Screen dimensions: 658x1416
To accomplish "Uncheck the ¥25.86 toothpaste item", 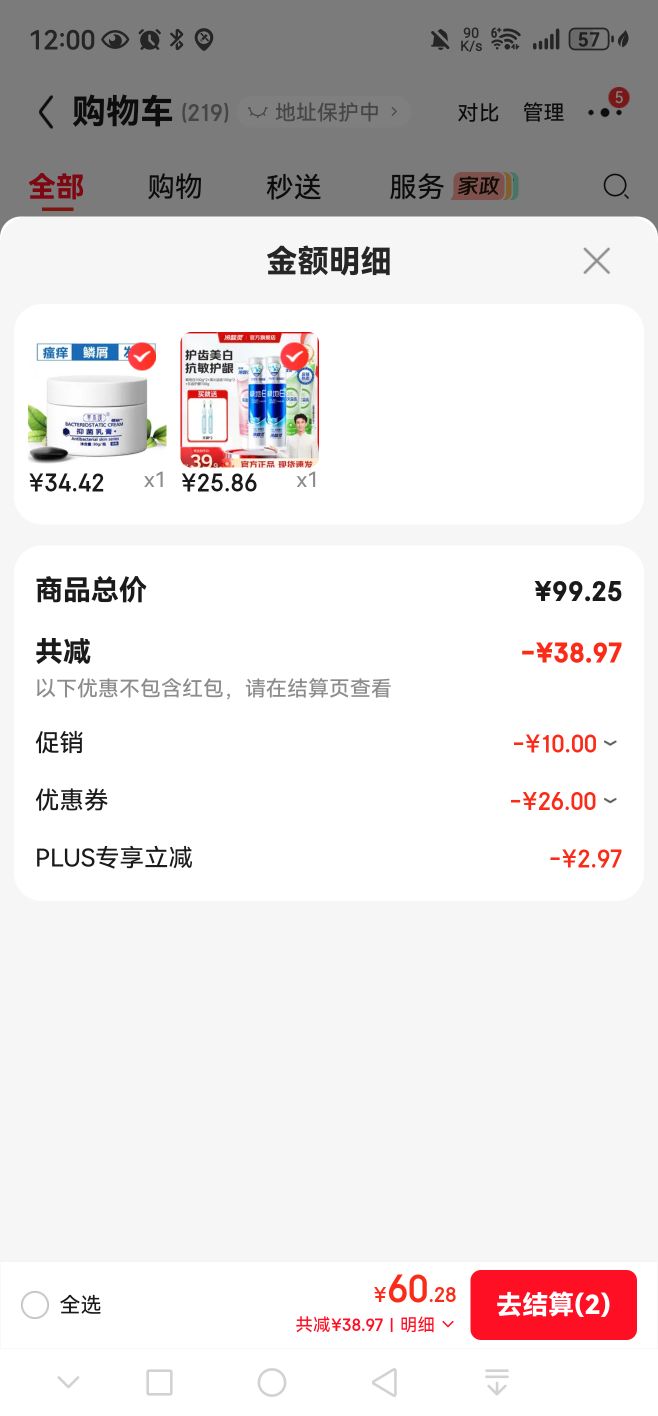I will [x=294, y=356].
